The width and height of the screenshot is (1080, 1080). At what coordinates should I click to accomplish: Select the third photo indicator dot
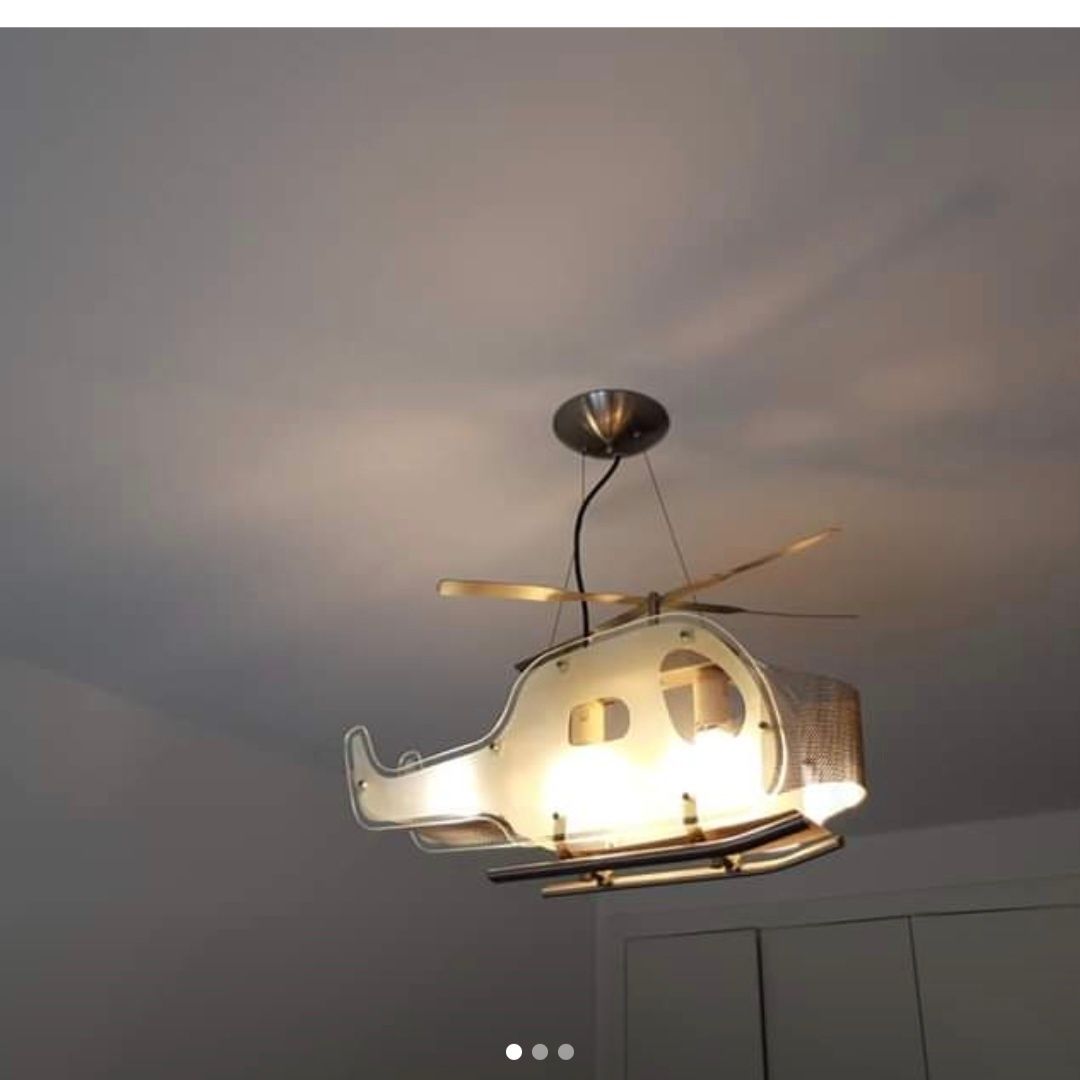coord(566,1052)
